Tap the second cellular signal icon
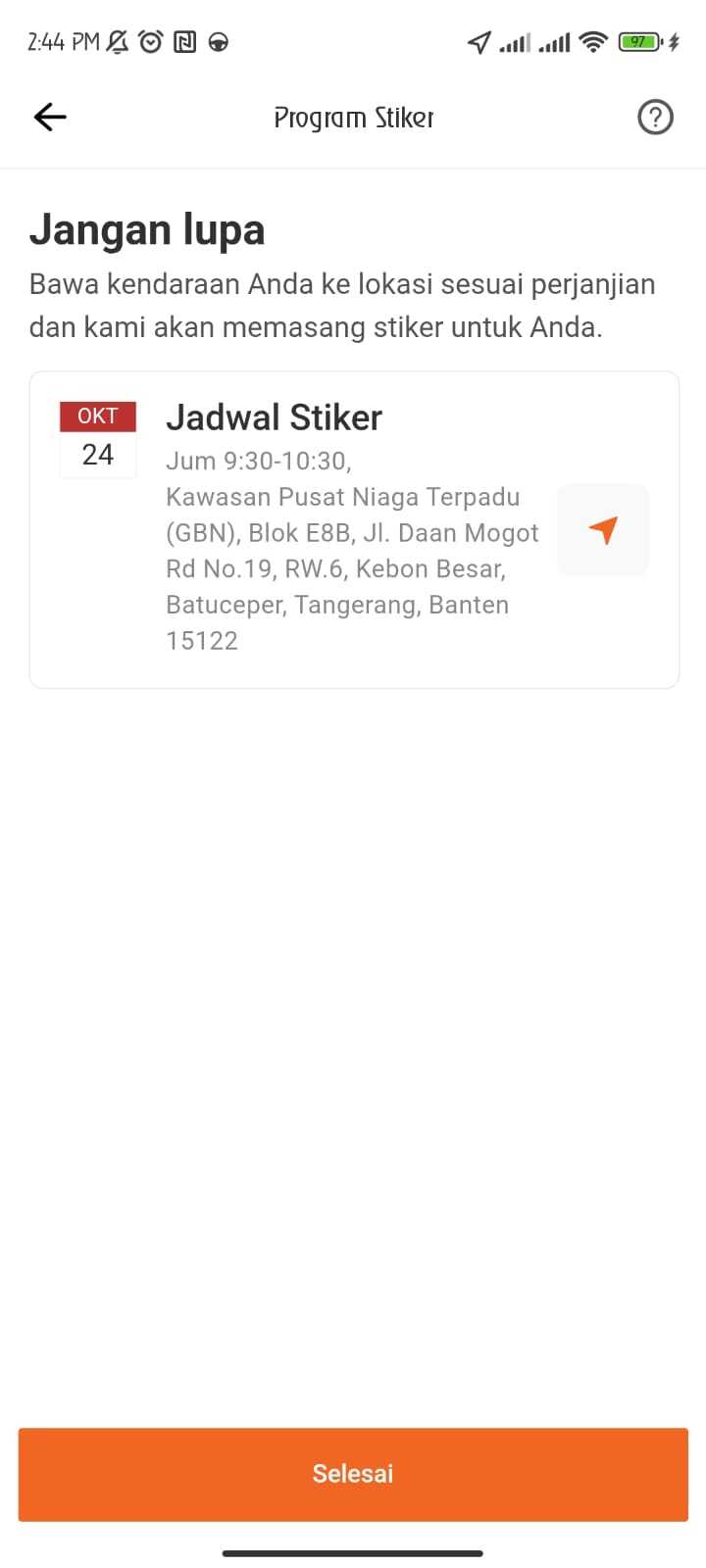Viewport: 706px width, 1568px height. tap(555, 41)
